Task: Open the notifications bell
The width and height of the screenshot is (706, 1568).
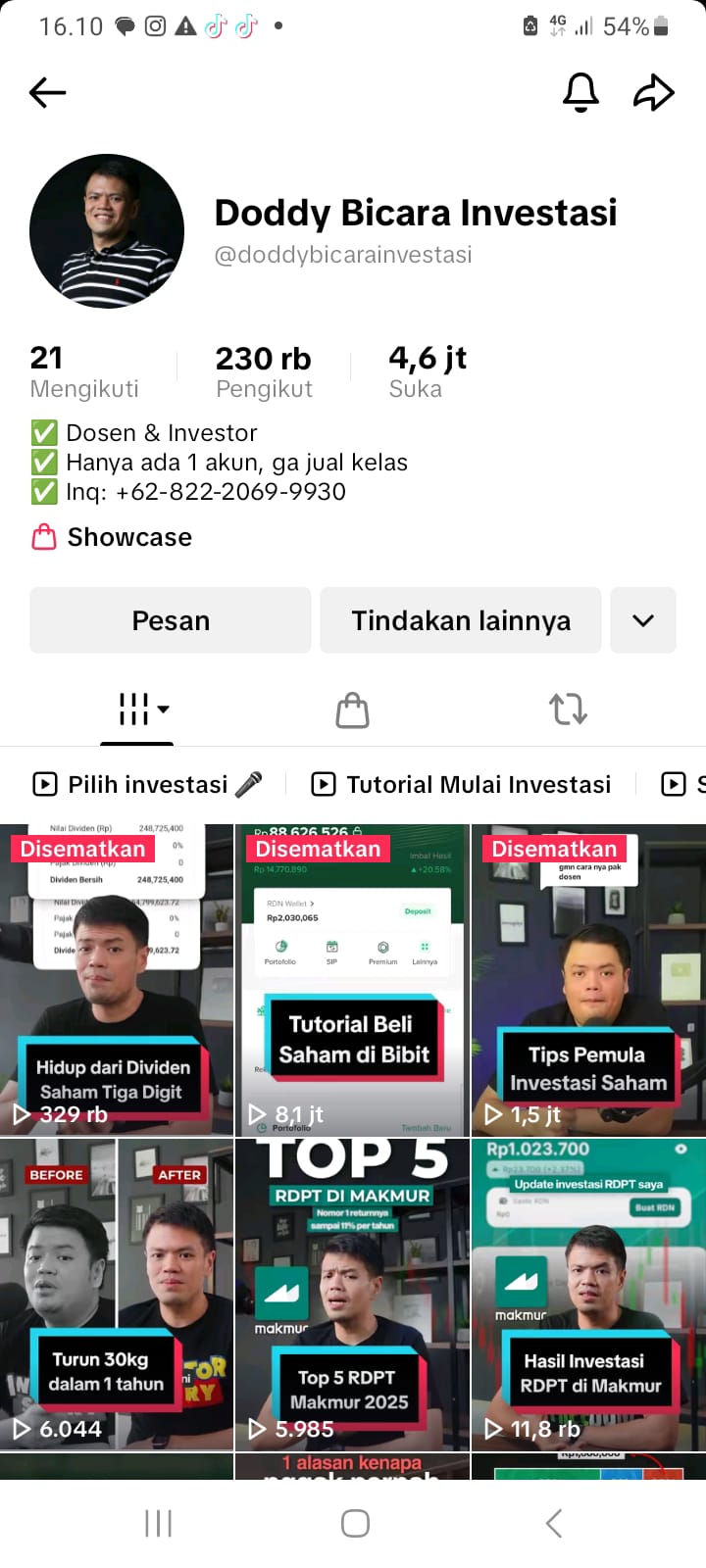Action: (580, 93)
